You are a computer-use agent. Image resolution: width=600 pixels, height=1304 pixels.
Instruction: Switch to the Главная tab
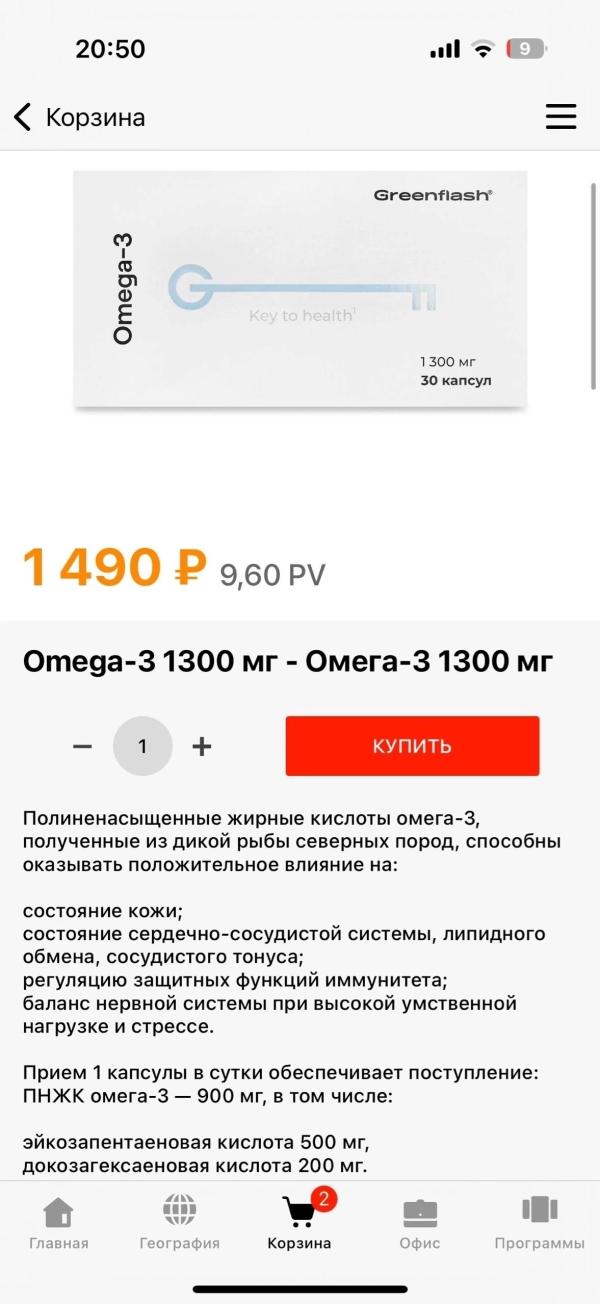click(x=59, y=1223)
